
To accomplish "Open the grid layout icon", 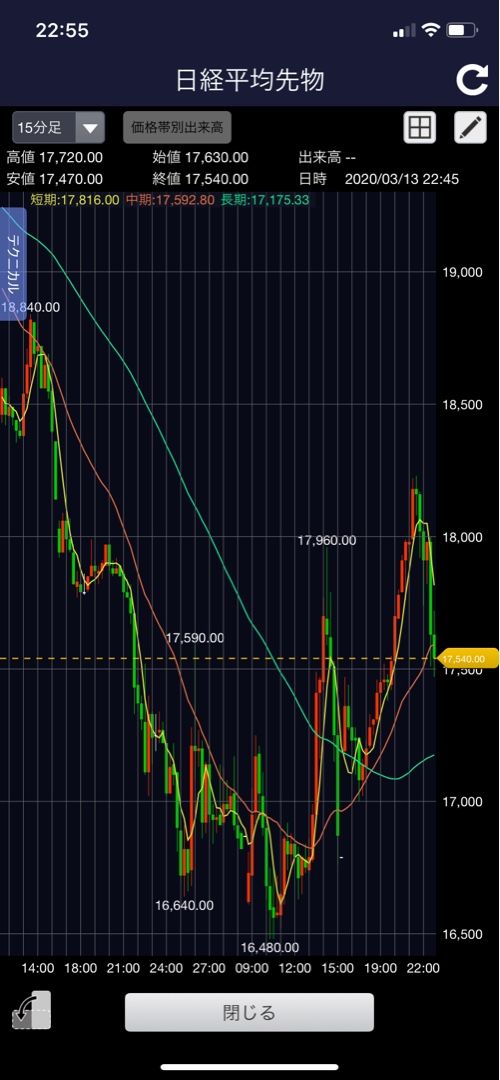I will 419,127.
